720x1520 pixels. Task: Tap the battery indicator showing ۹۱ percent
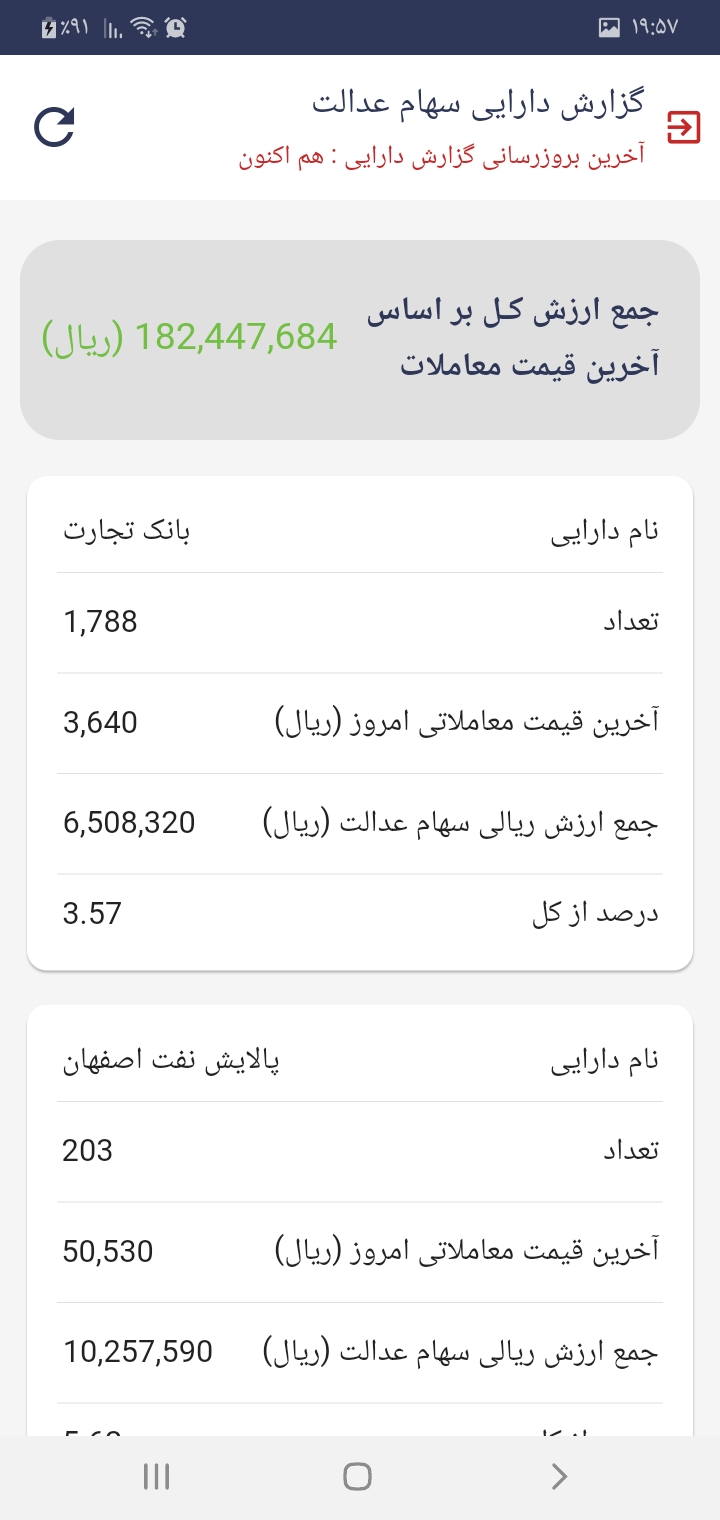pyautogui.click(x=60, y=27)
